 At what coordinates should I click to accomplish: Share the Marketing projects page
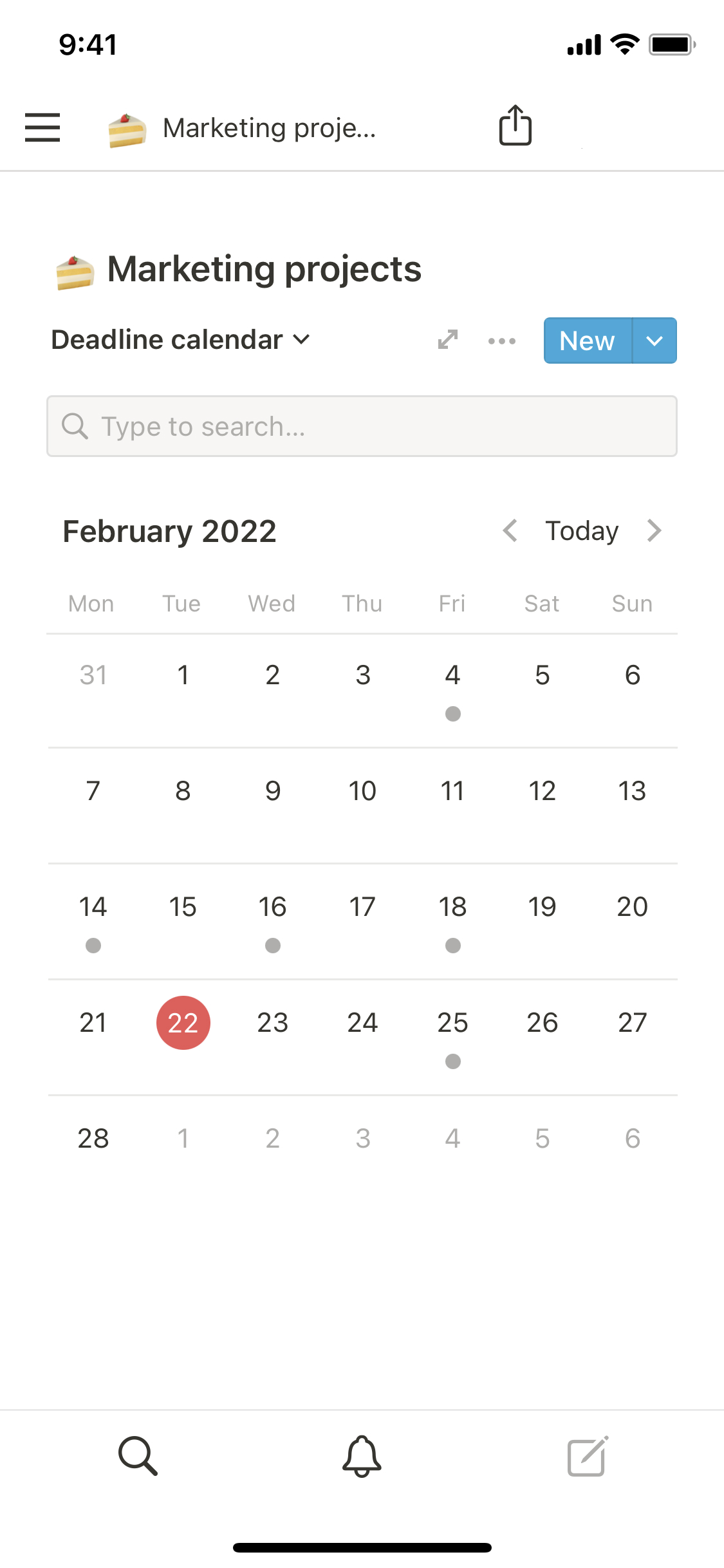coord(515,126)
